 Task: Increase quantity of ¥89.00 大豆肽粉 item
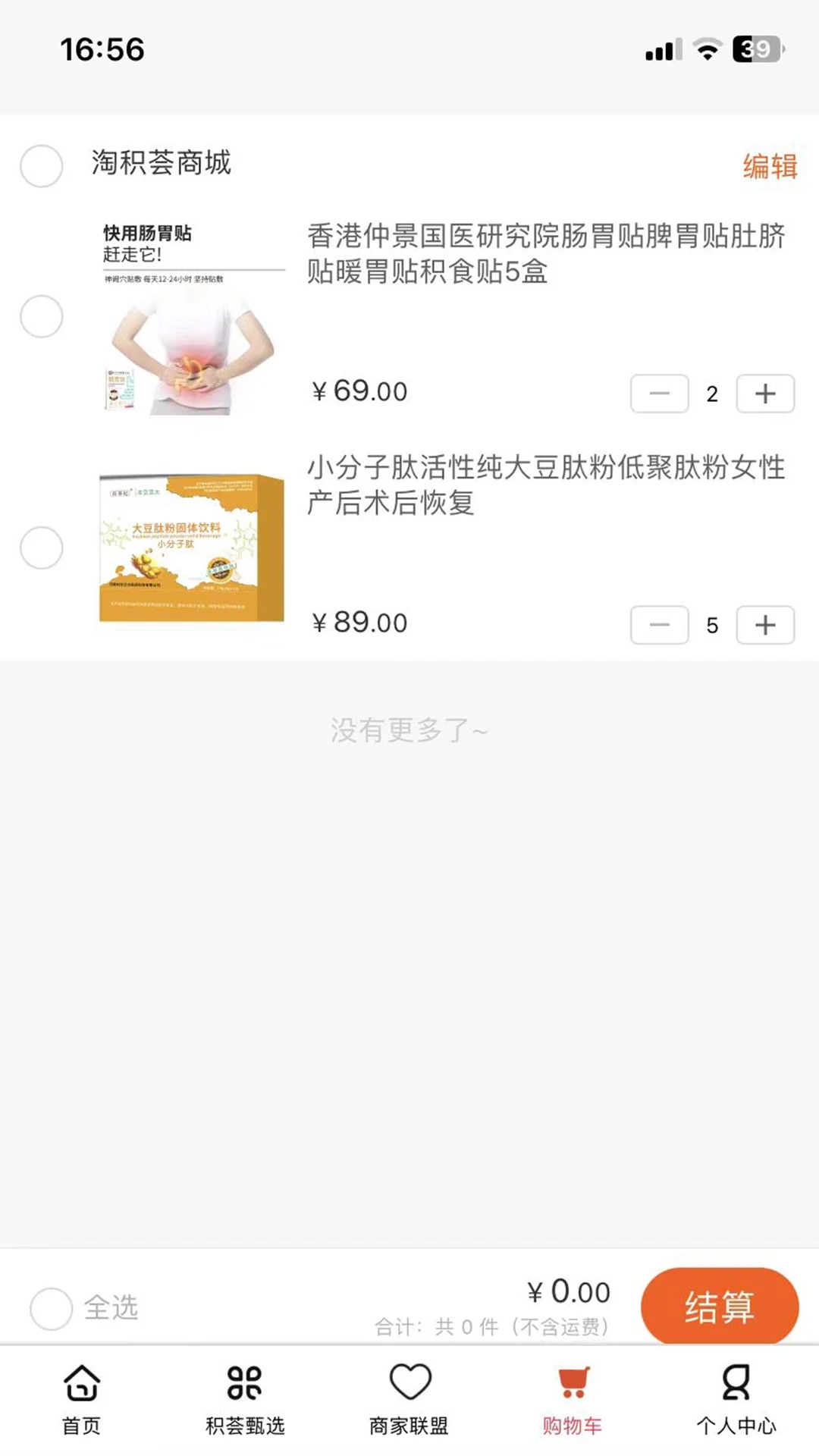pyautogui.click(x=765, y=625)
